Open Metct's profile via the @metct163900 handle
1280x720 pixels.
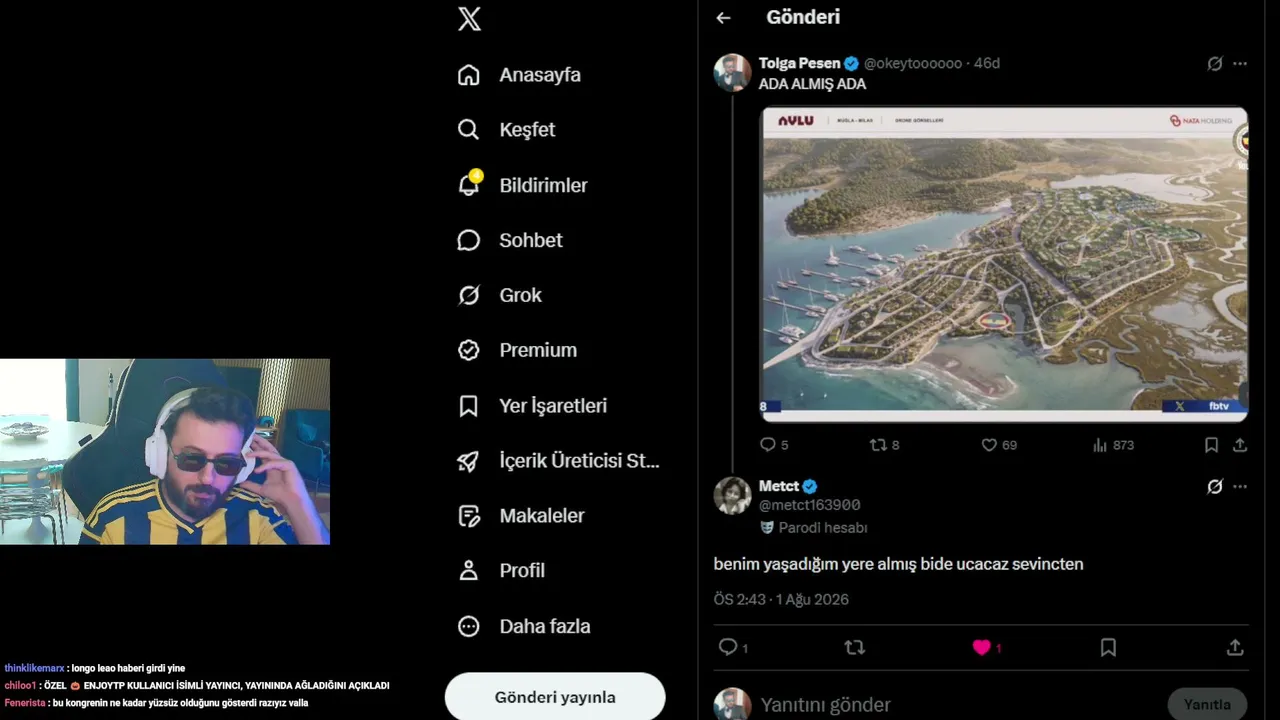pyautogui.click(x=809, y=506)
